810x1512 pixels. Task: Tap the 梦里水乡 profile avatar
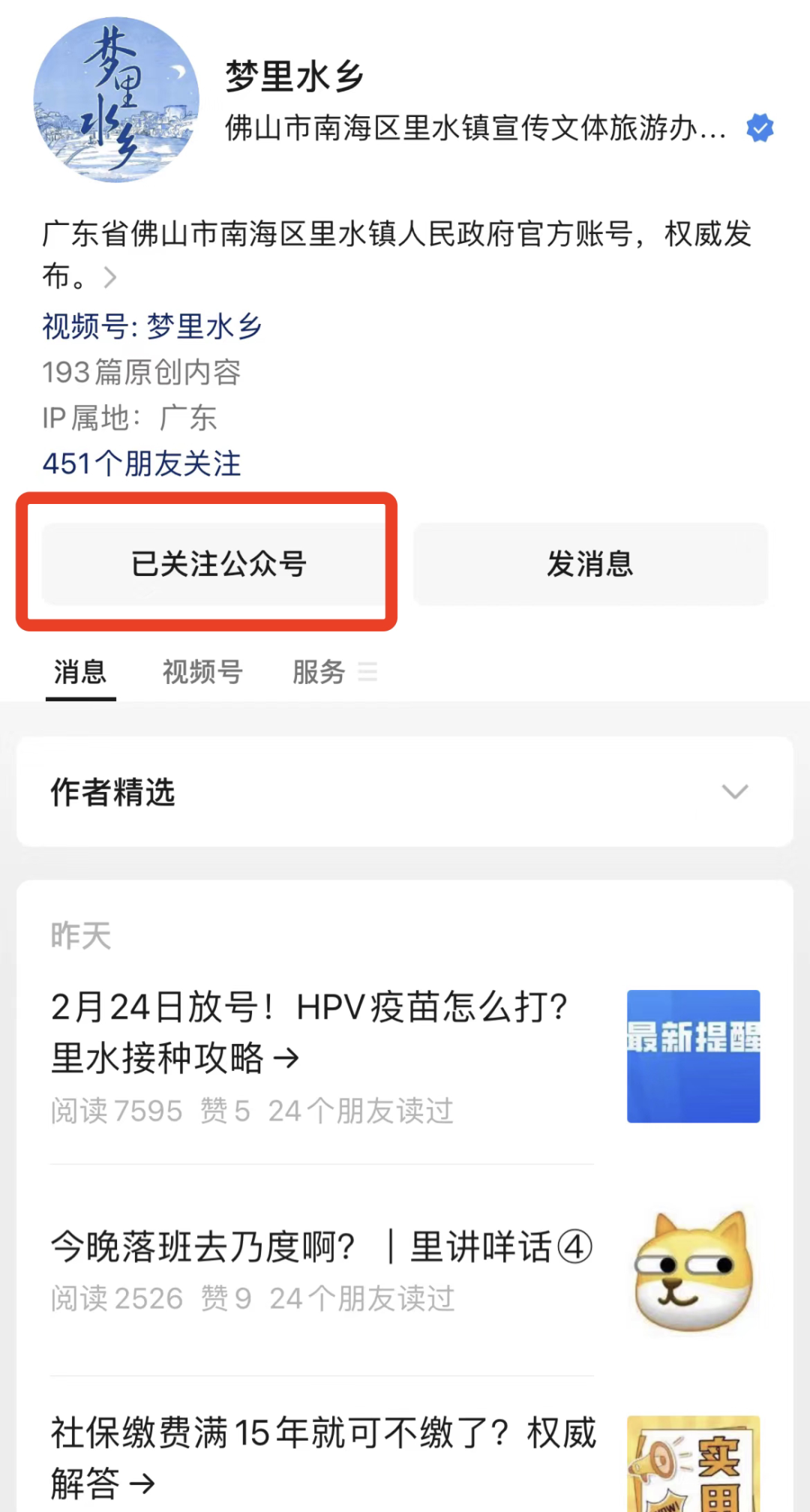pos(116,100)
